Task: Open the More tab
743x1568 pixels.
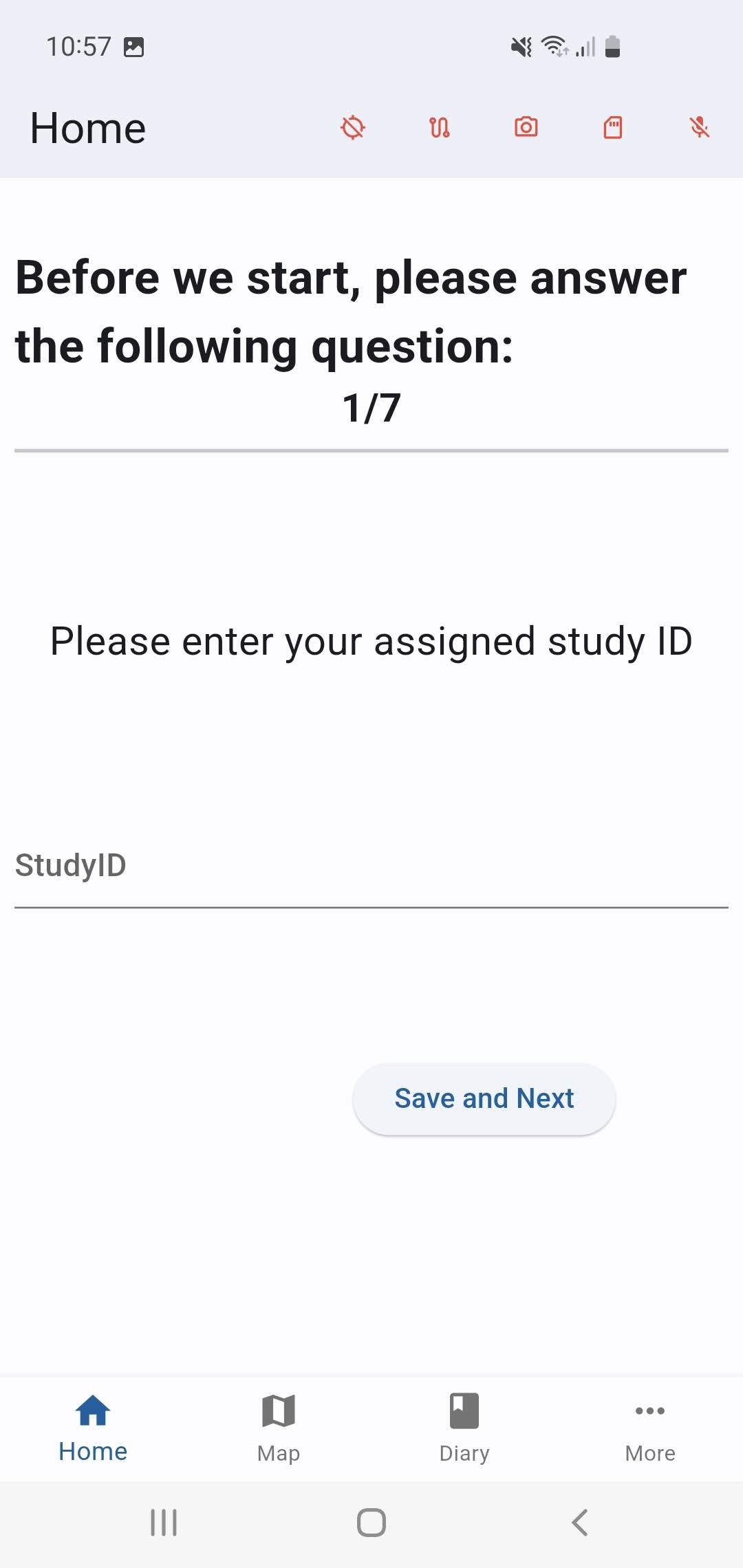Action: (x=650, y=1428)
